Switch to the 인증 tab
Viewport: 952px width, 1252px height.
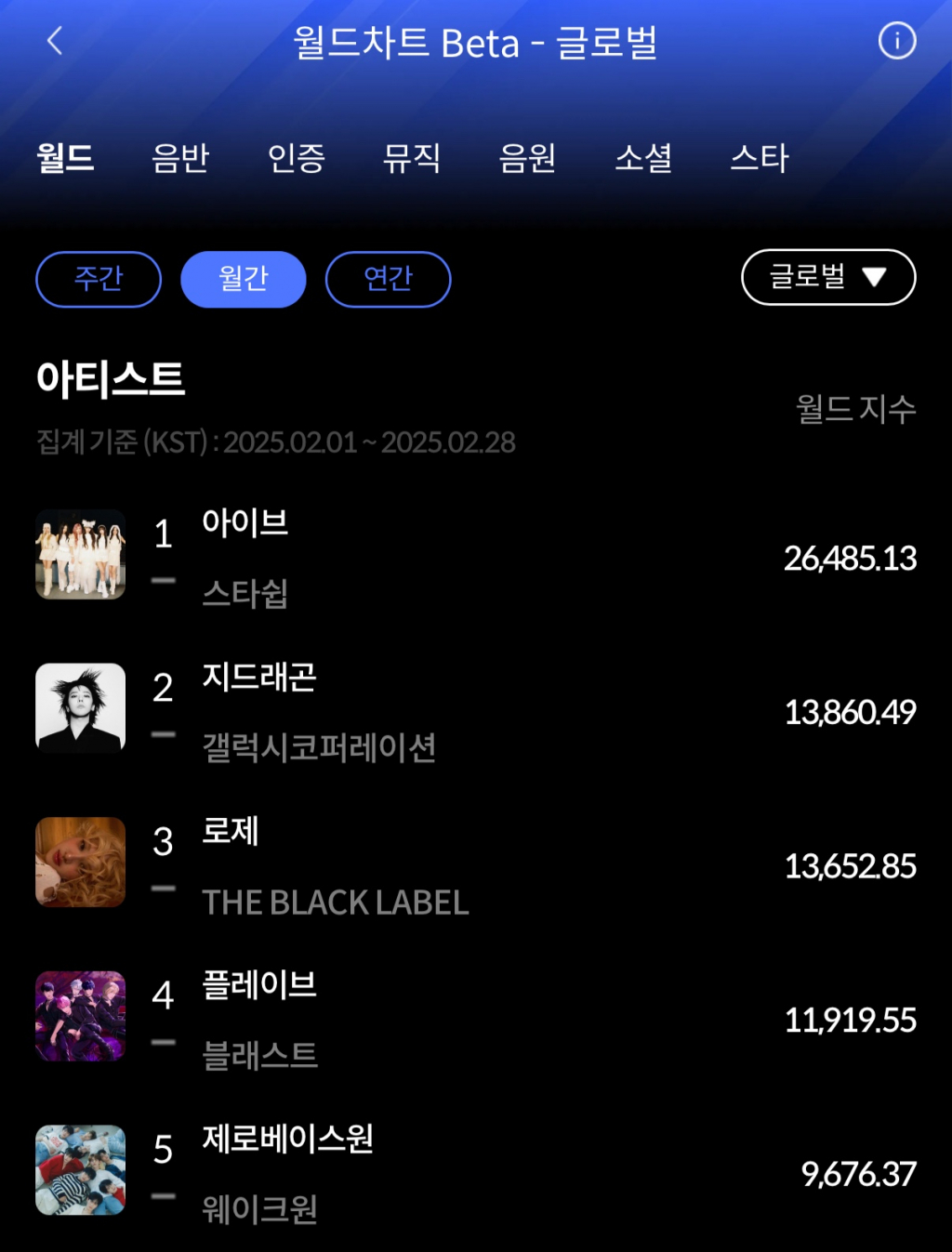pos(296,158)
